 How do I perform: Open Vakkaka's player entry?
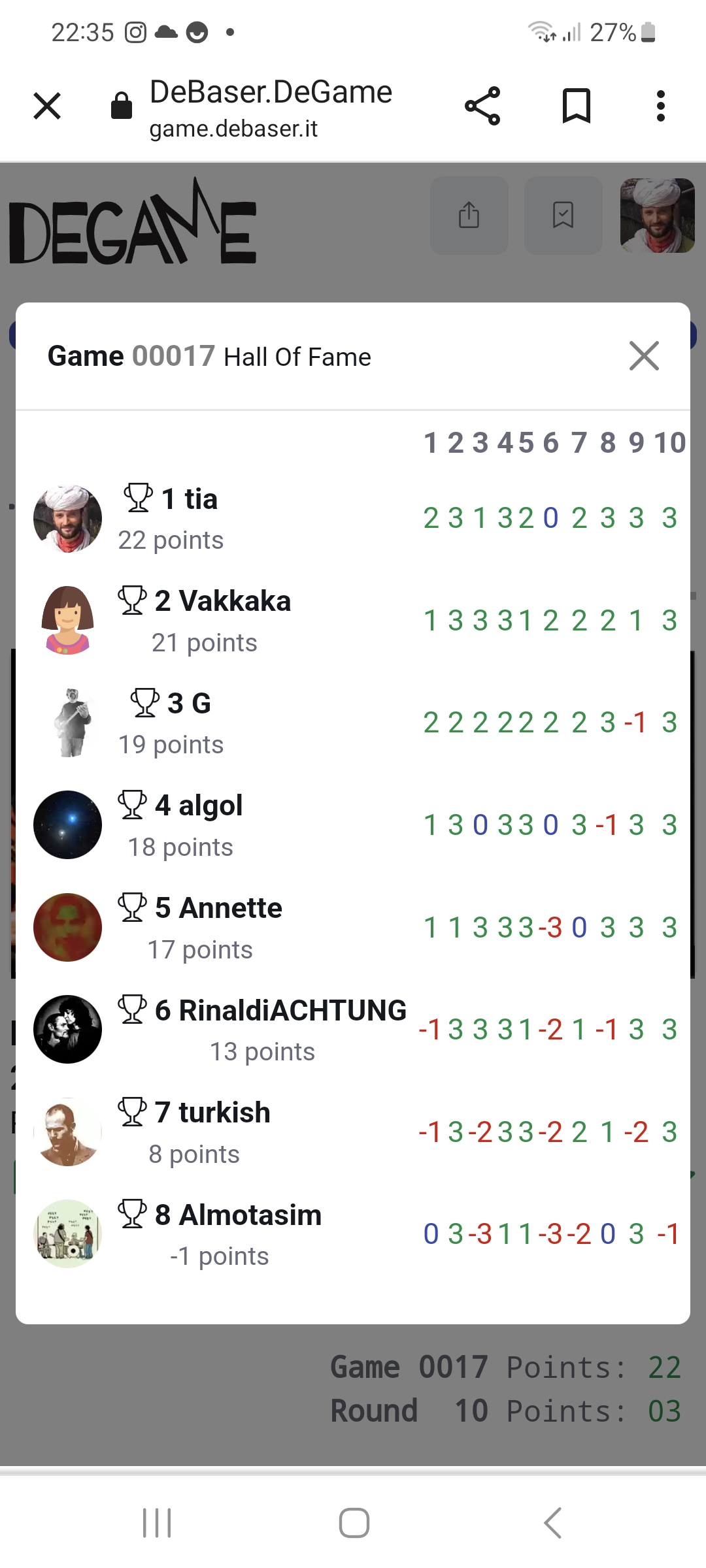(353, 621)
